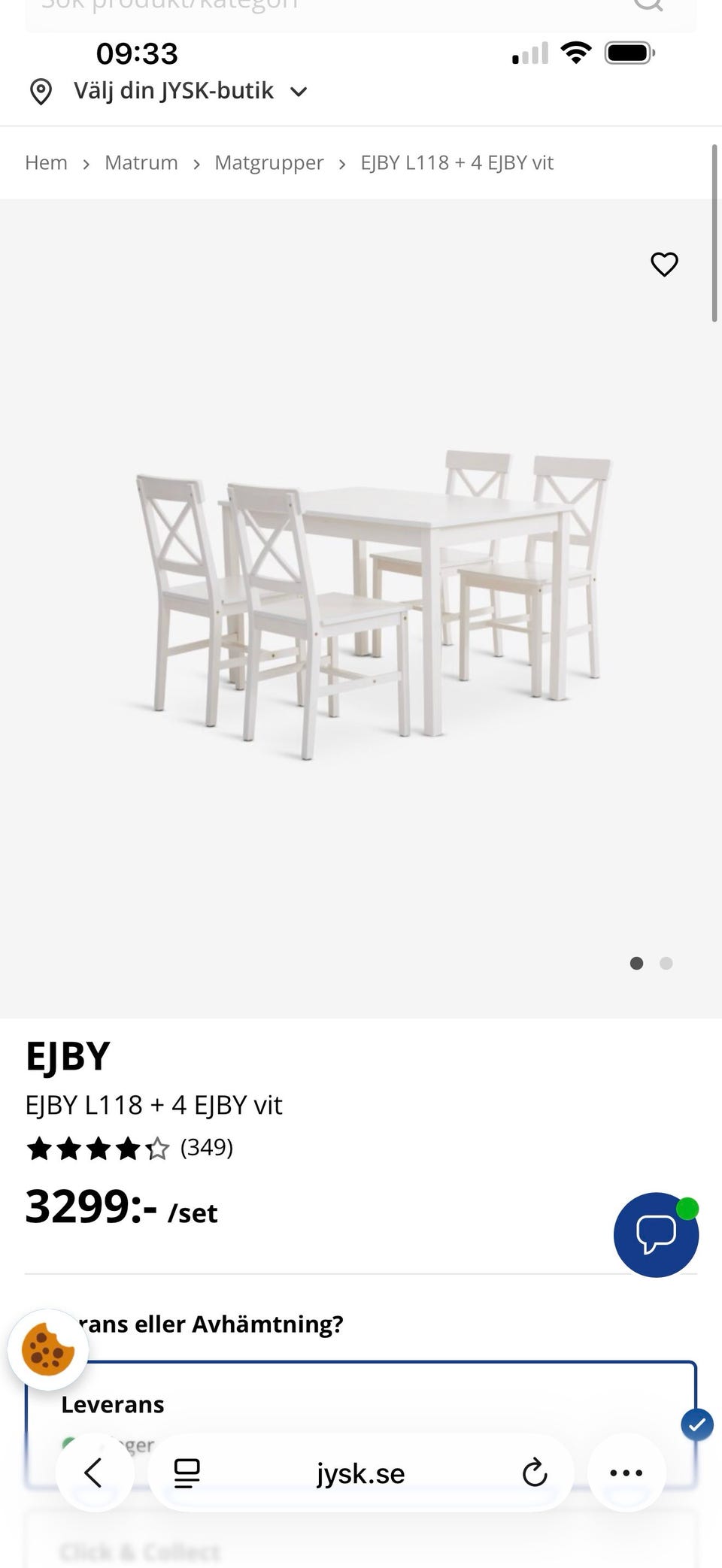Open Safari more options menu

point(626,1473)
